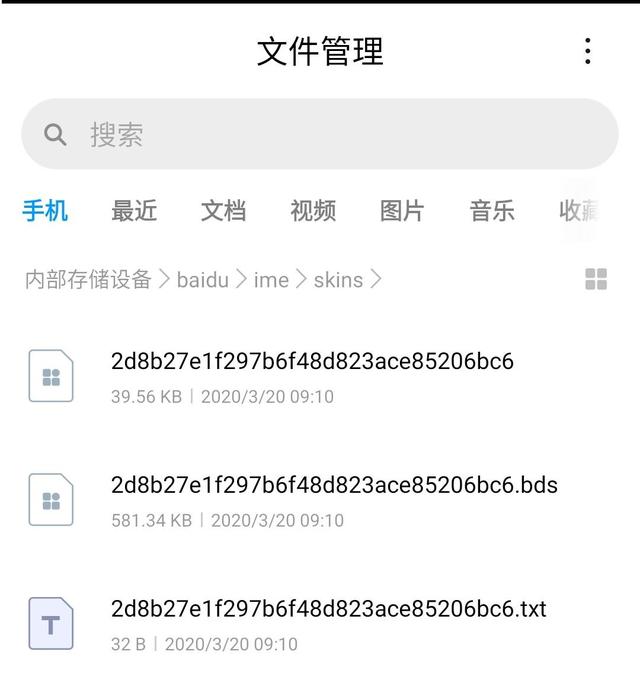Open the 文档 tab

pos(223,211)
